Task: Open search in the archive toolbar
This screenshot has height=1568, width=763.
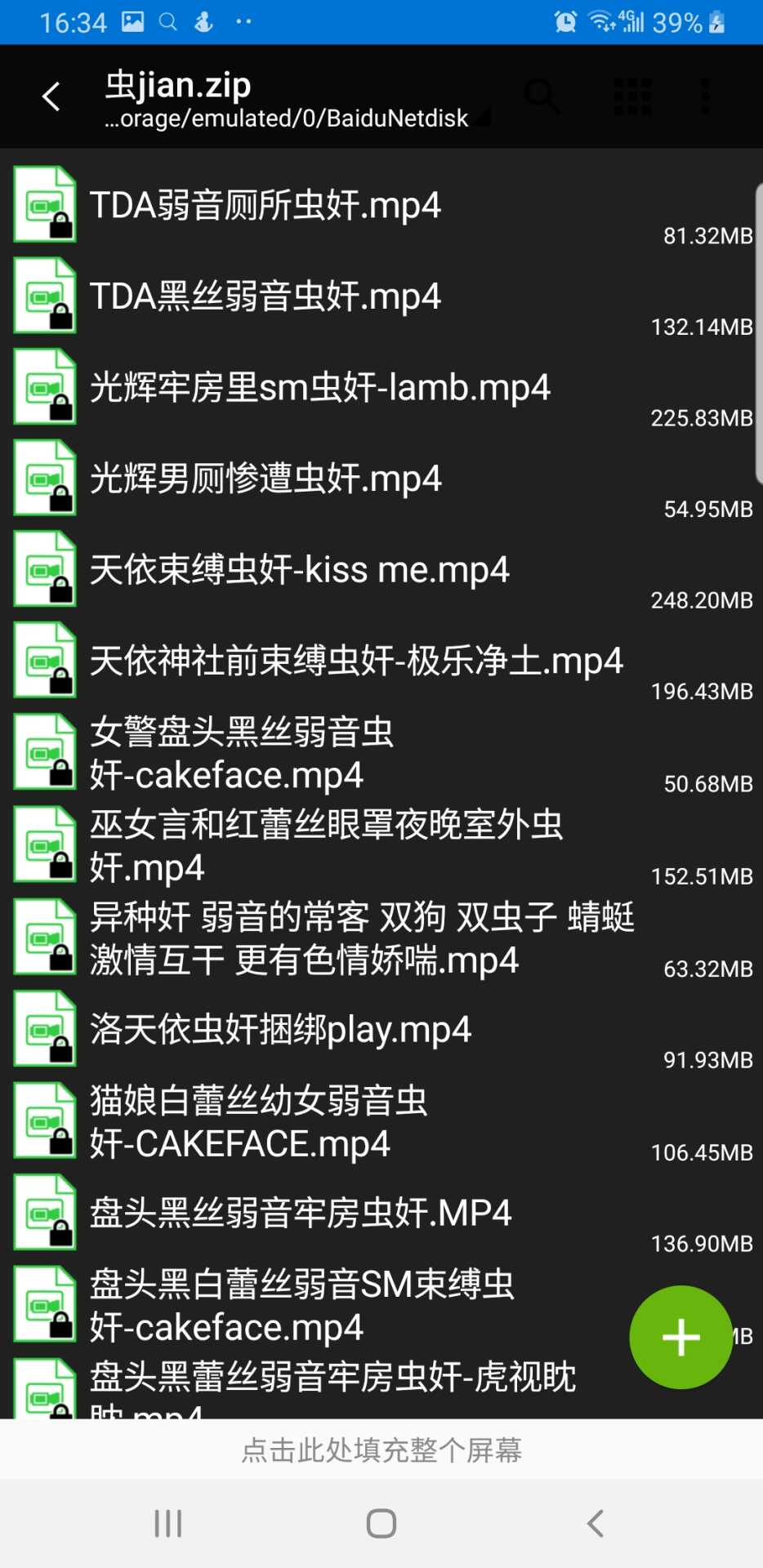Action: (x=542, y=96)
